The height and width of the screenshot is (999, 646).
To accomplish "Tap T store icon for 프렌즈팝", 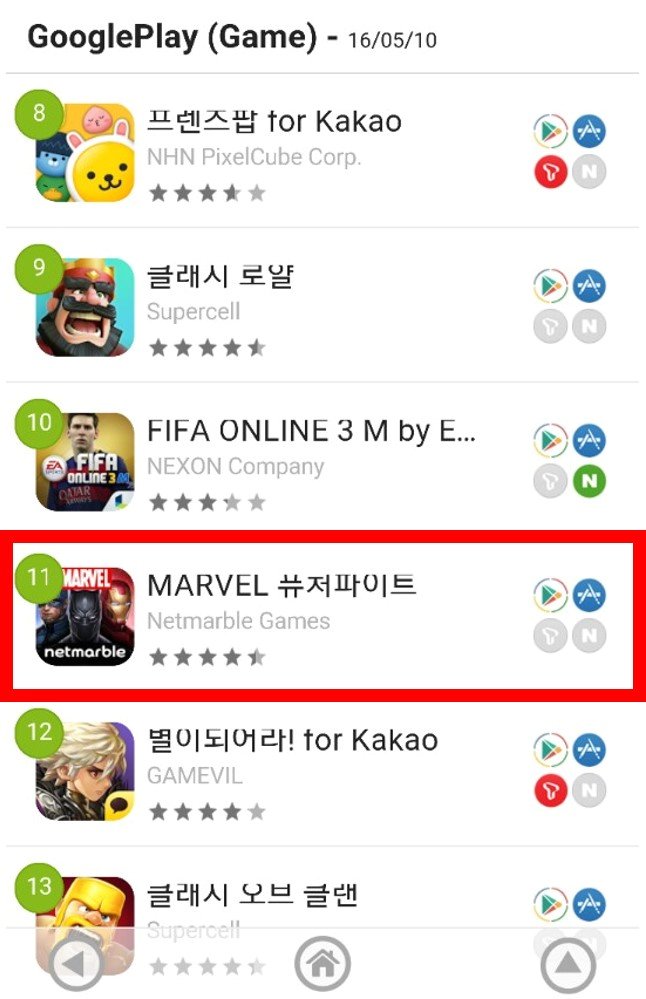I will coord(550,173).
